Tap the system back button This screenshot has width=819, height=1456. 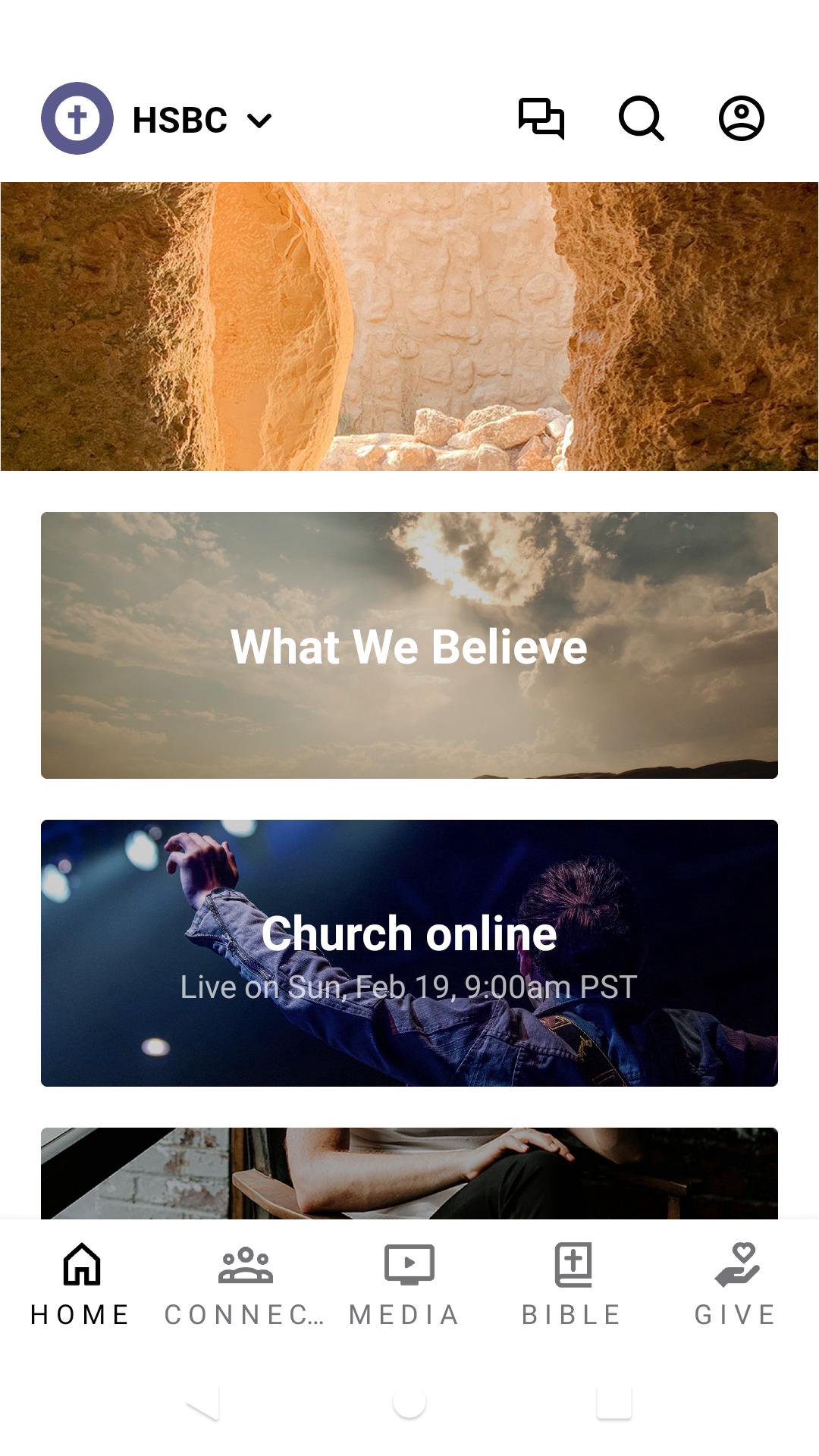(x=204, y=1403)
